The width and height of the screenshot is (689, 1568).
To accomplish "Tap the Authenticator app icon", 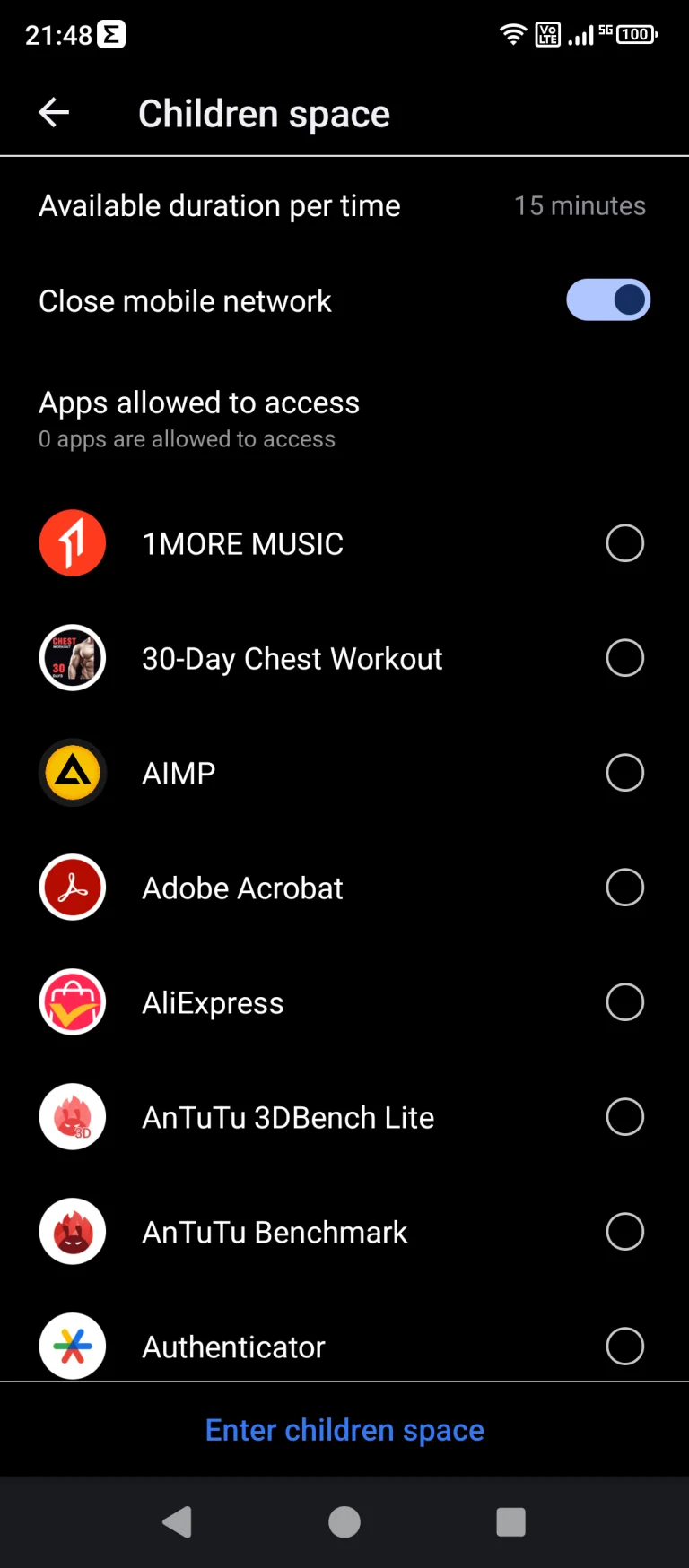I will (73, 1346).
